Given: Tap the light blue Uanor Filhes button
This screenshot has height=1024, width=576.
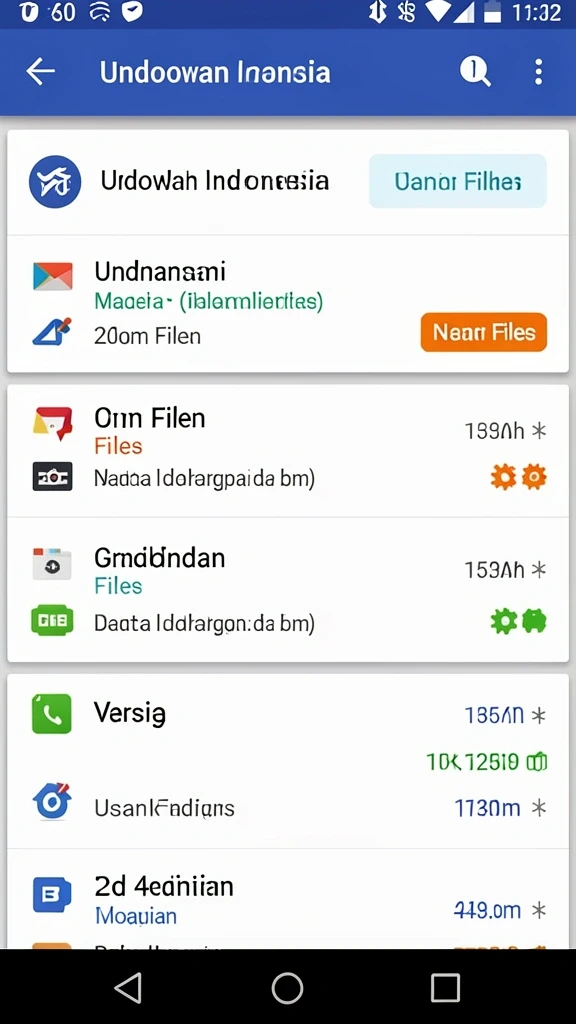Looking at the screenshot, I should 458,181.
